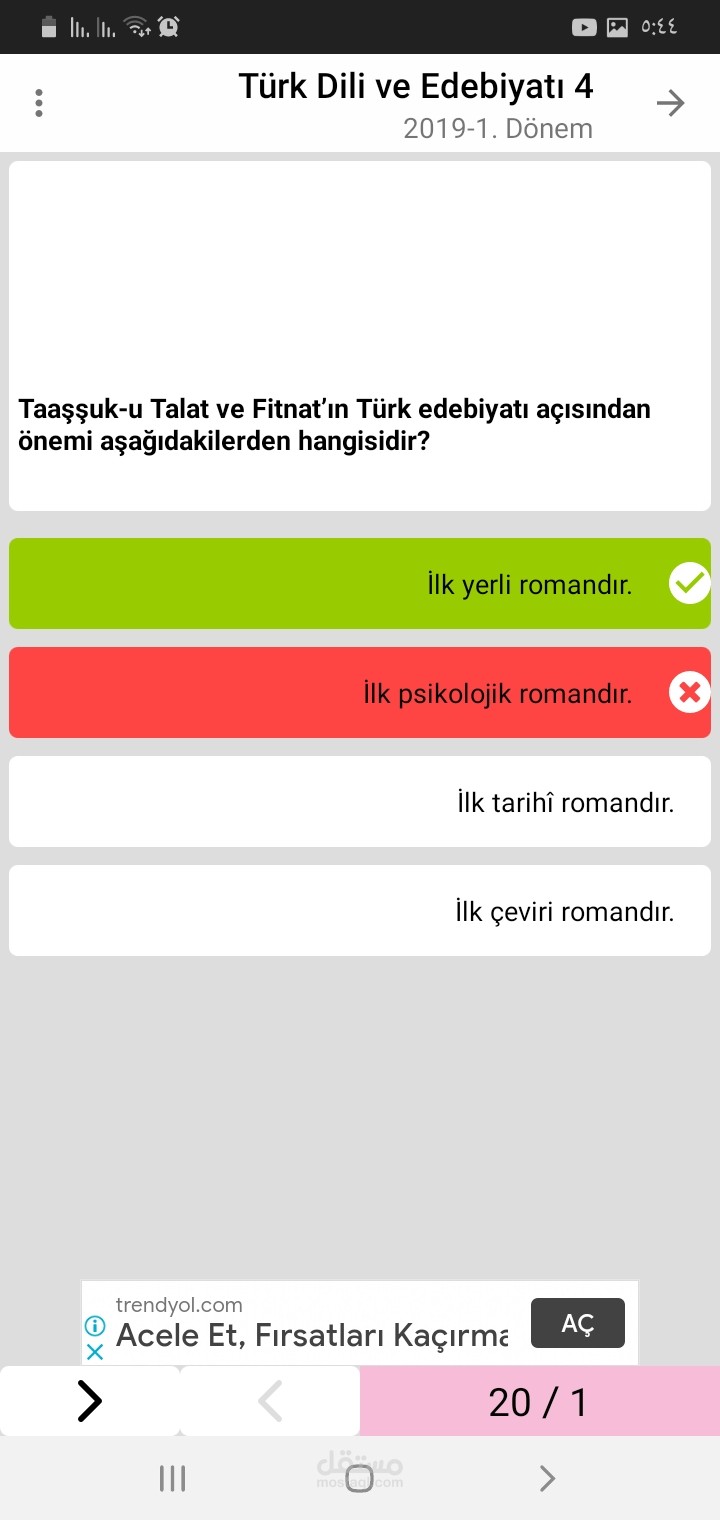Select answer İlk psikolojik romandır
This screenshot has width=720, height=1520.
coord(360,692)
